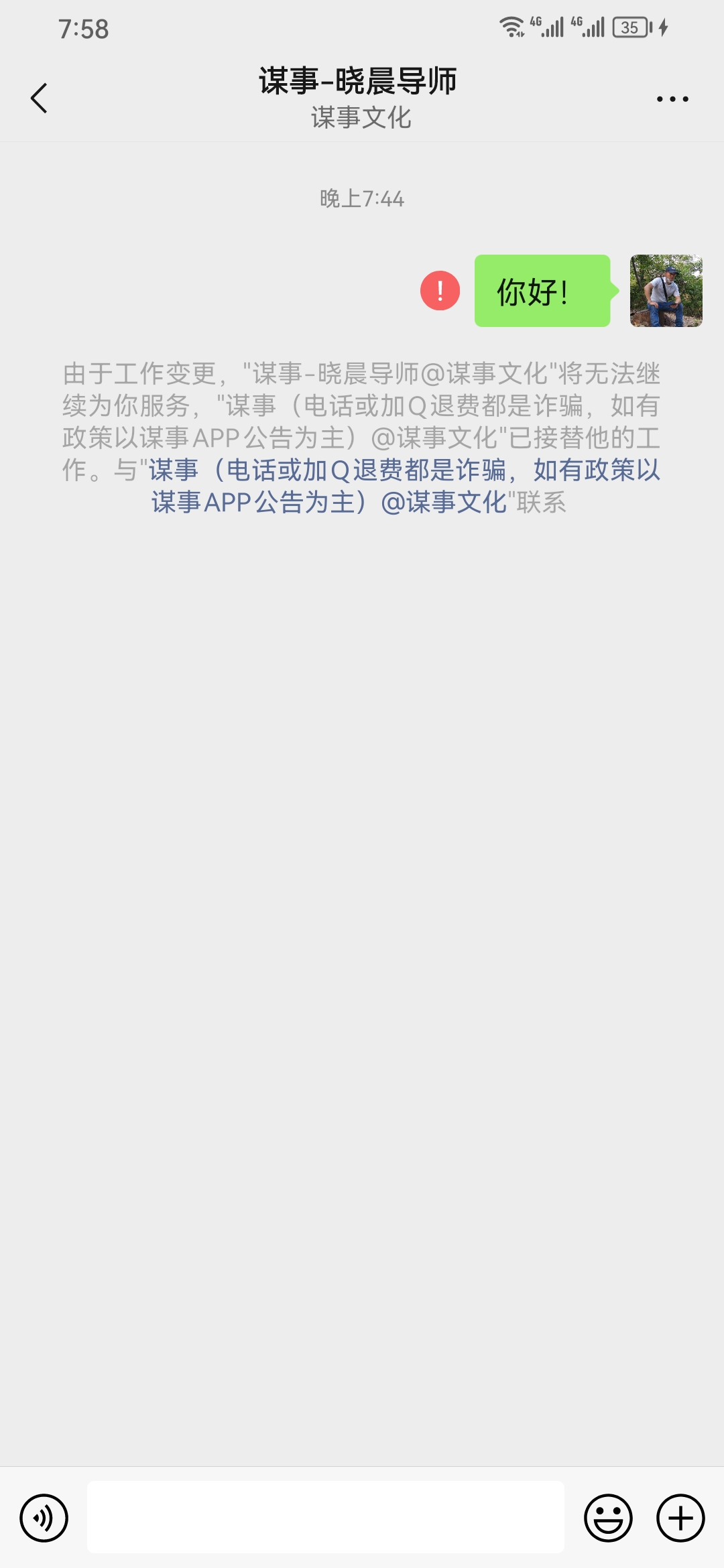
Task: Go back from the 谋事-晓晨导师 chat
Action: pos(40,99)
